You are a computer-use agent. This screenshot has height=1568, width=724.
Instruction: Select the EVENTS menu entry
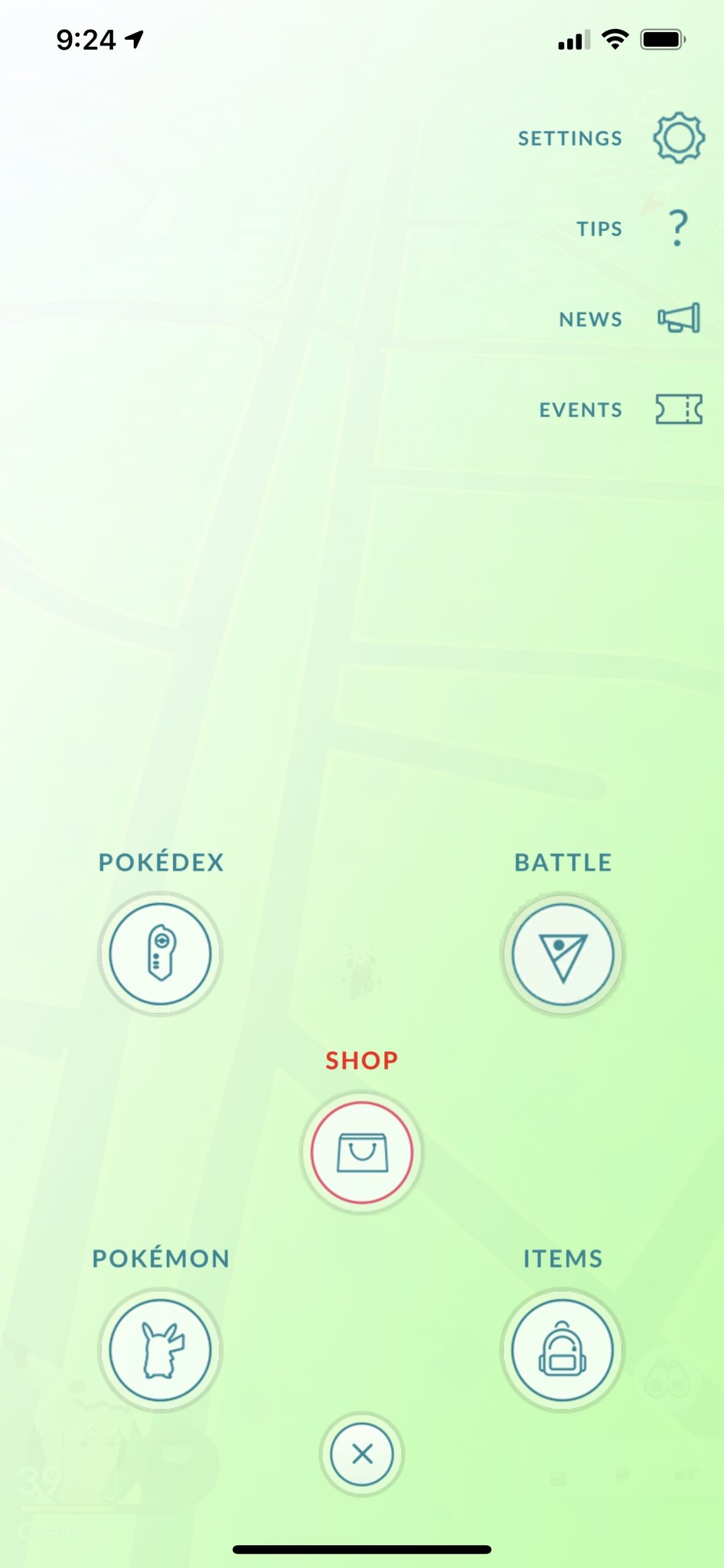pyautogui.click(x=580, y=410)
